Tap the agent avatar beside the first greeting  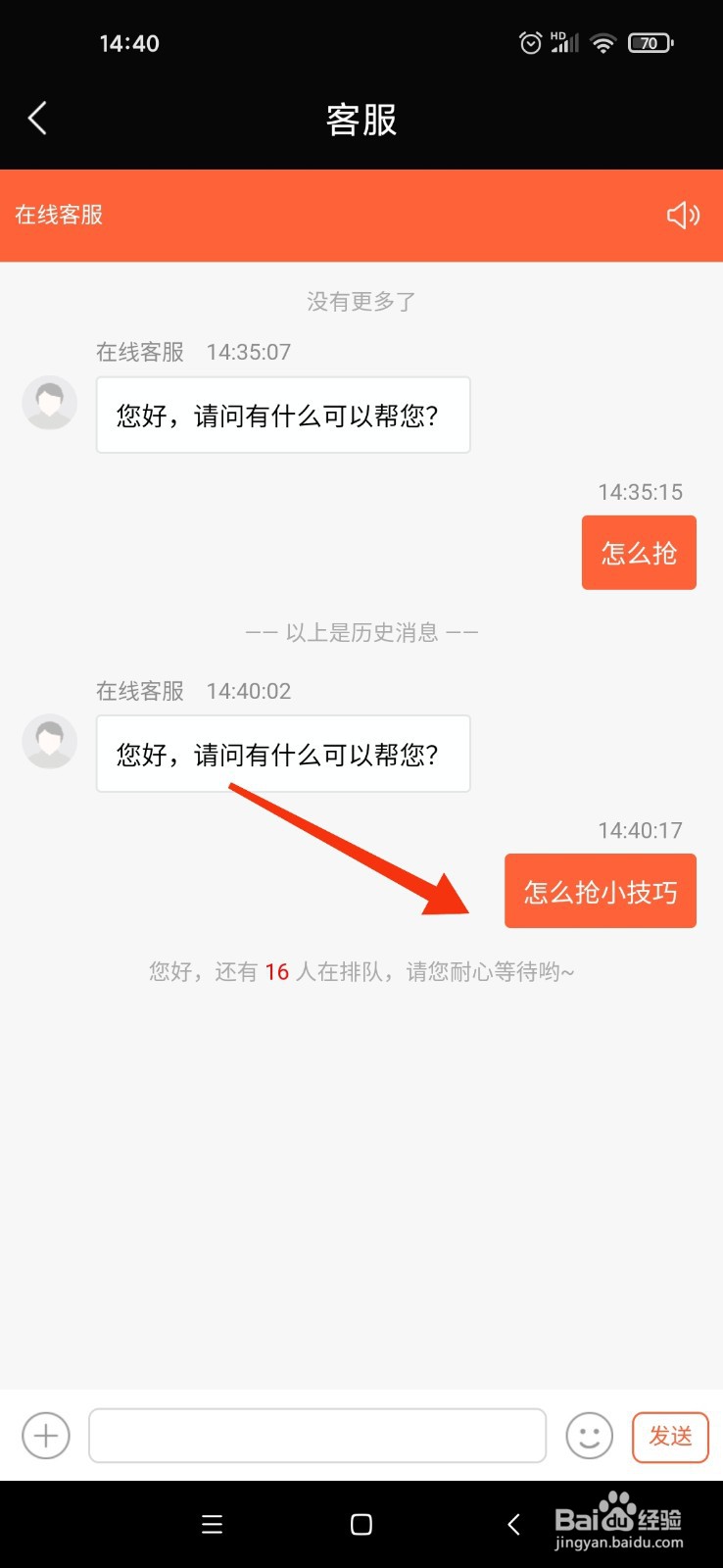pos(48,402)
